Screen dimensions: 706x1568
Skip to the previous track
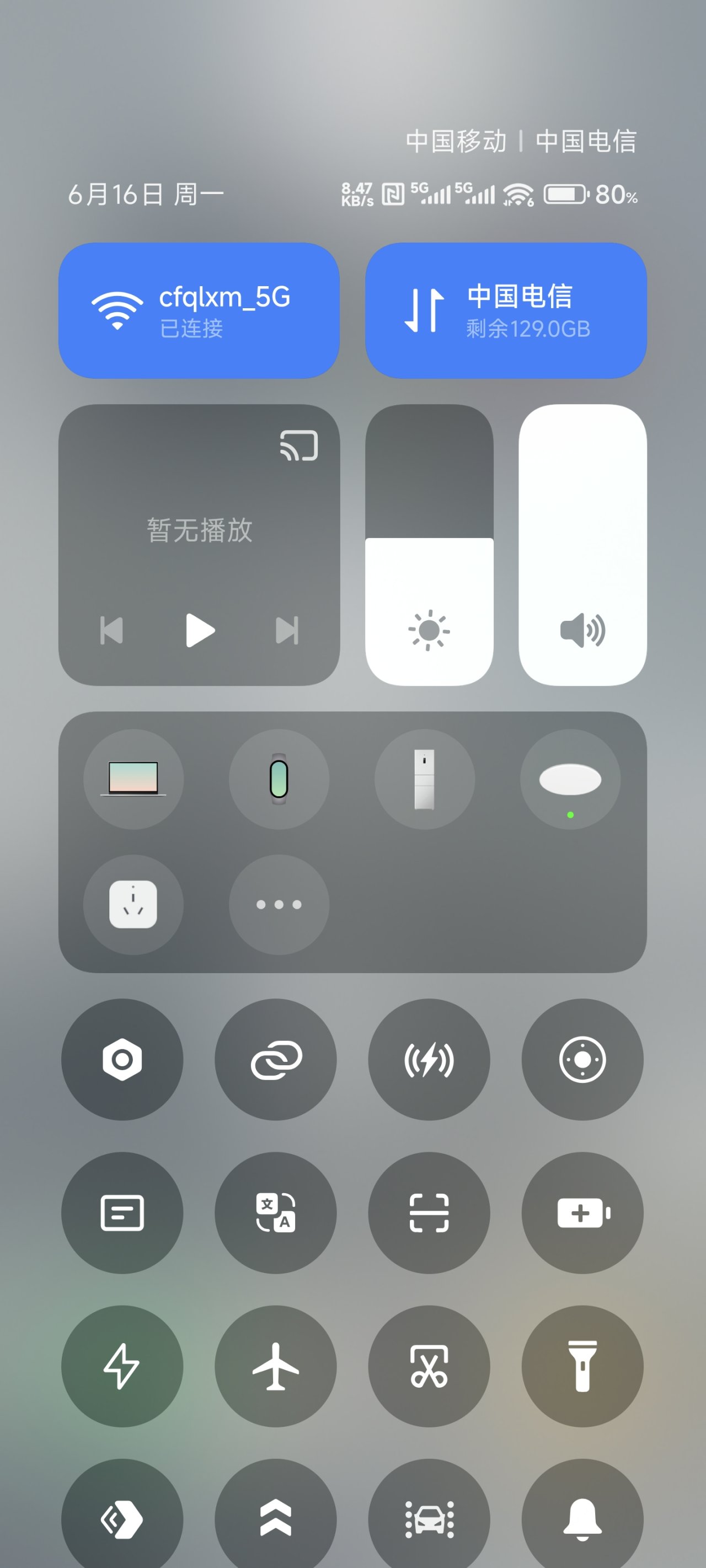pos(111,630)
